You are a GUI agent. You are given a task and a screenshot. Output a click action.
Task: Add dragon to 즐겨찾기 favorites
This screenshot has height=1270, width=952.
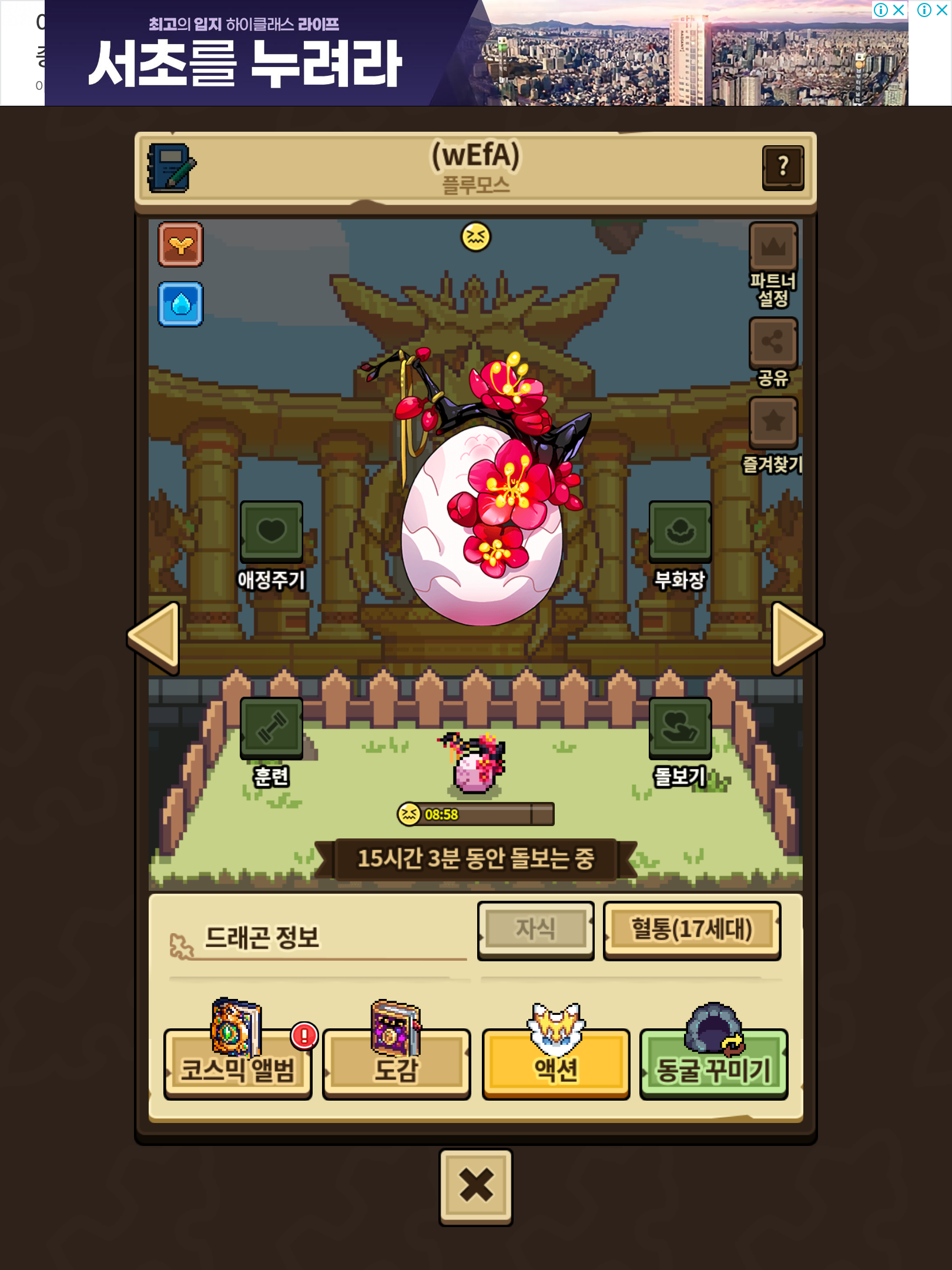click(773, 422)
